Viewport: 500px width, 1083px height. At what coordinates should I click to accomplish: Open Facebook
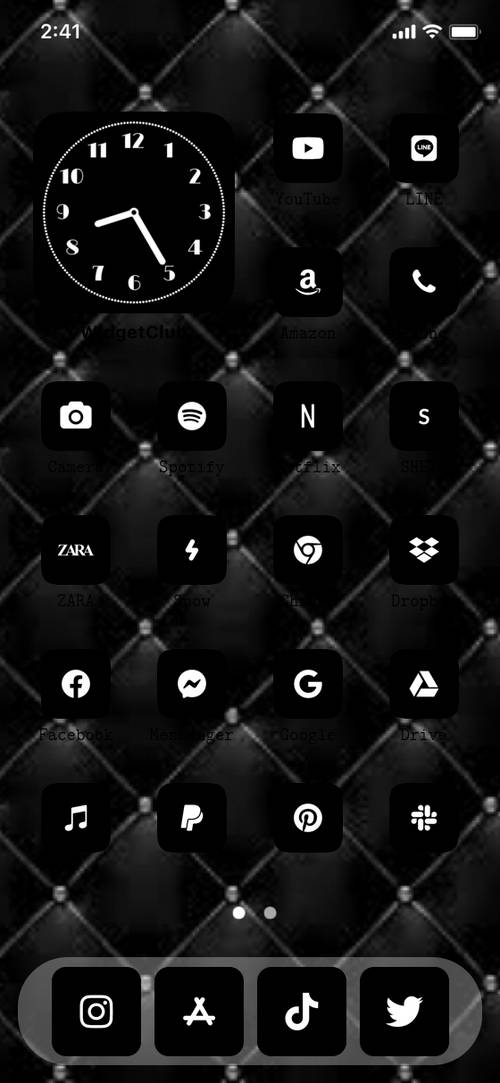pyautogui.click(x=76, y=684)
